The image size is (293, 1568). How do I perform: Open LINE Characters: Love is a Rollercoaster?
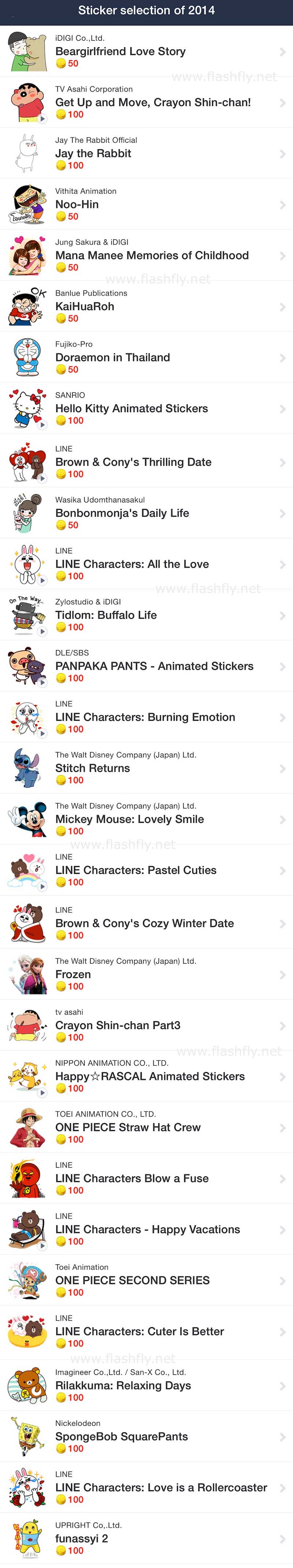pyautogui.click(x=161, y=1487)
